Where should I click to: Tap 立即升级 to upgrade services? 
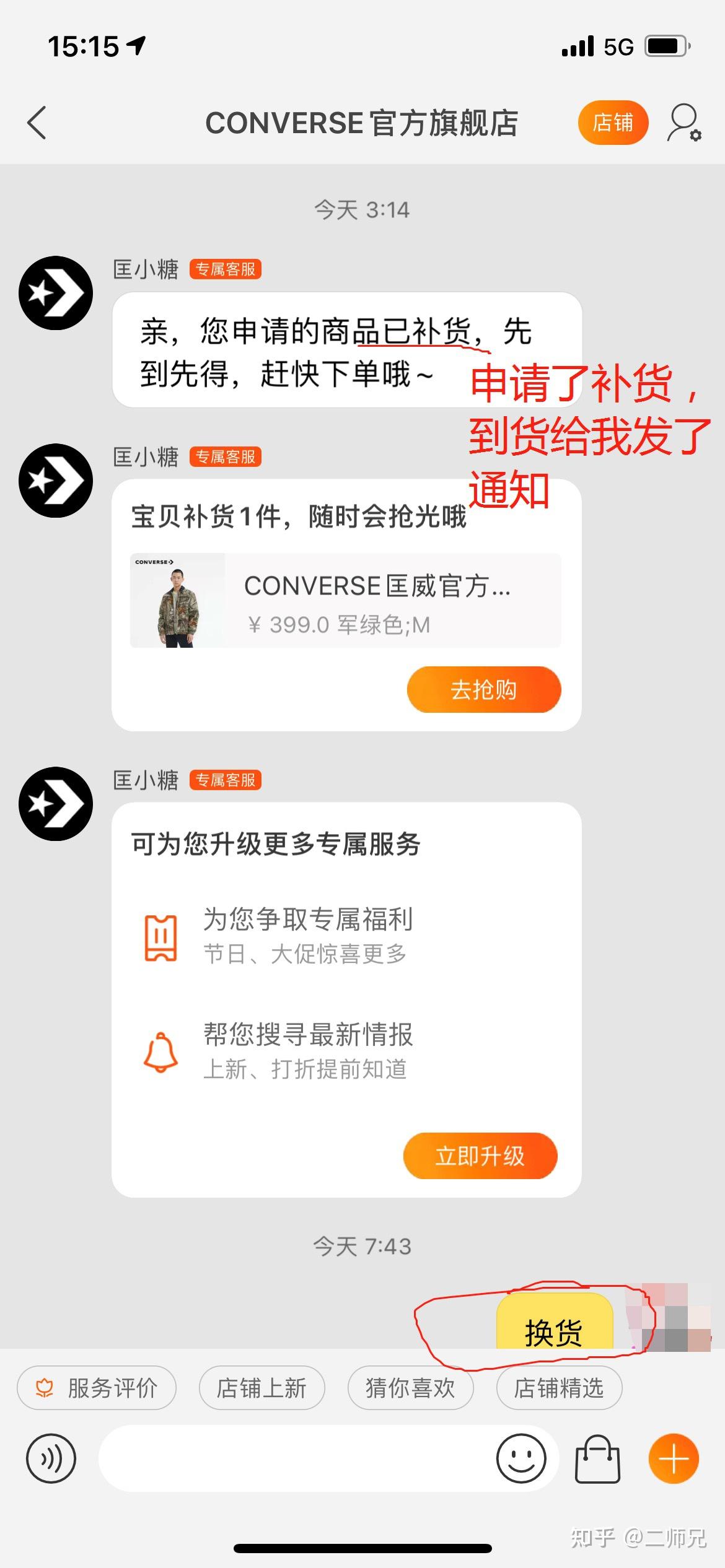point(480,1156)
